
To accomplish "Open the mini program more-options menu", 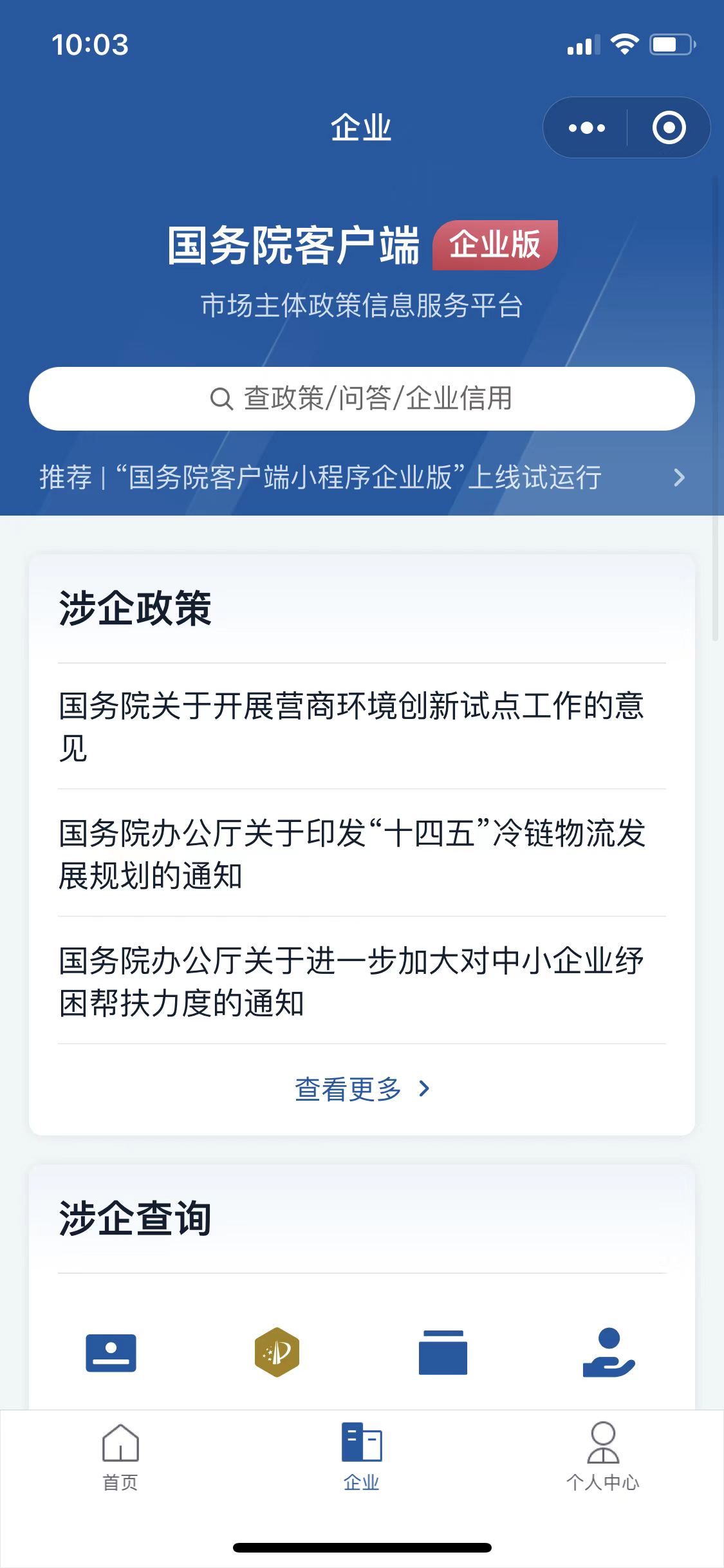I will [x=586, y=127].
